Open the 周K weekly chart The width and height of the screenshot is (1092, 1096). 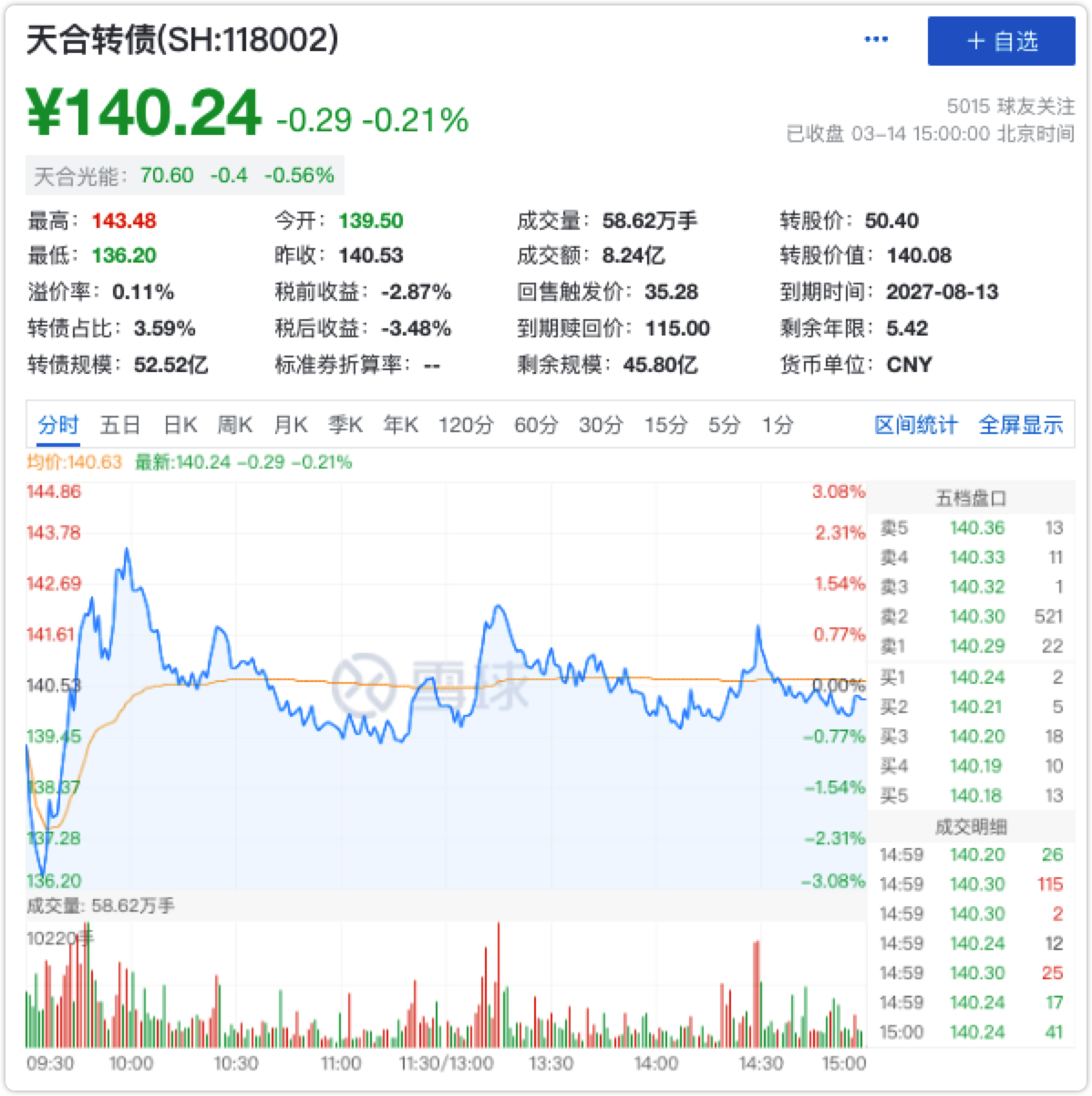point(235,424)
